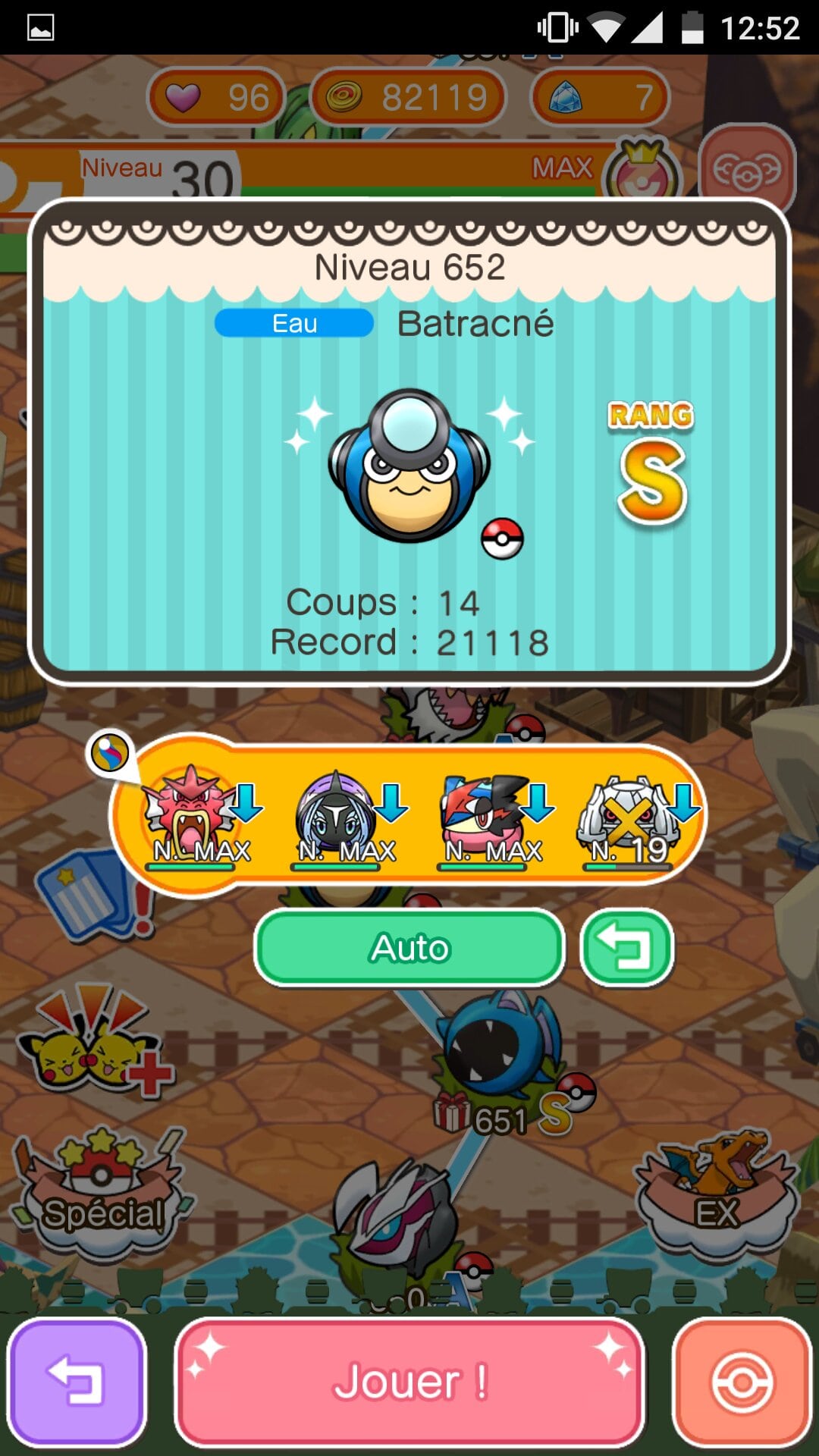Go back with the purple arrow button
Image resolution: width=819 pixels, height=1456 pixels.
(x=76, y=1381)
